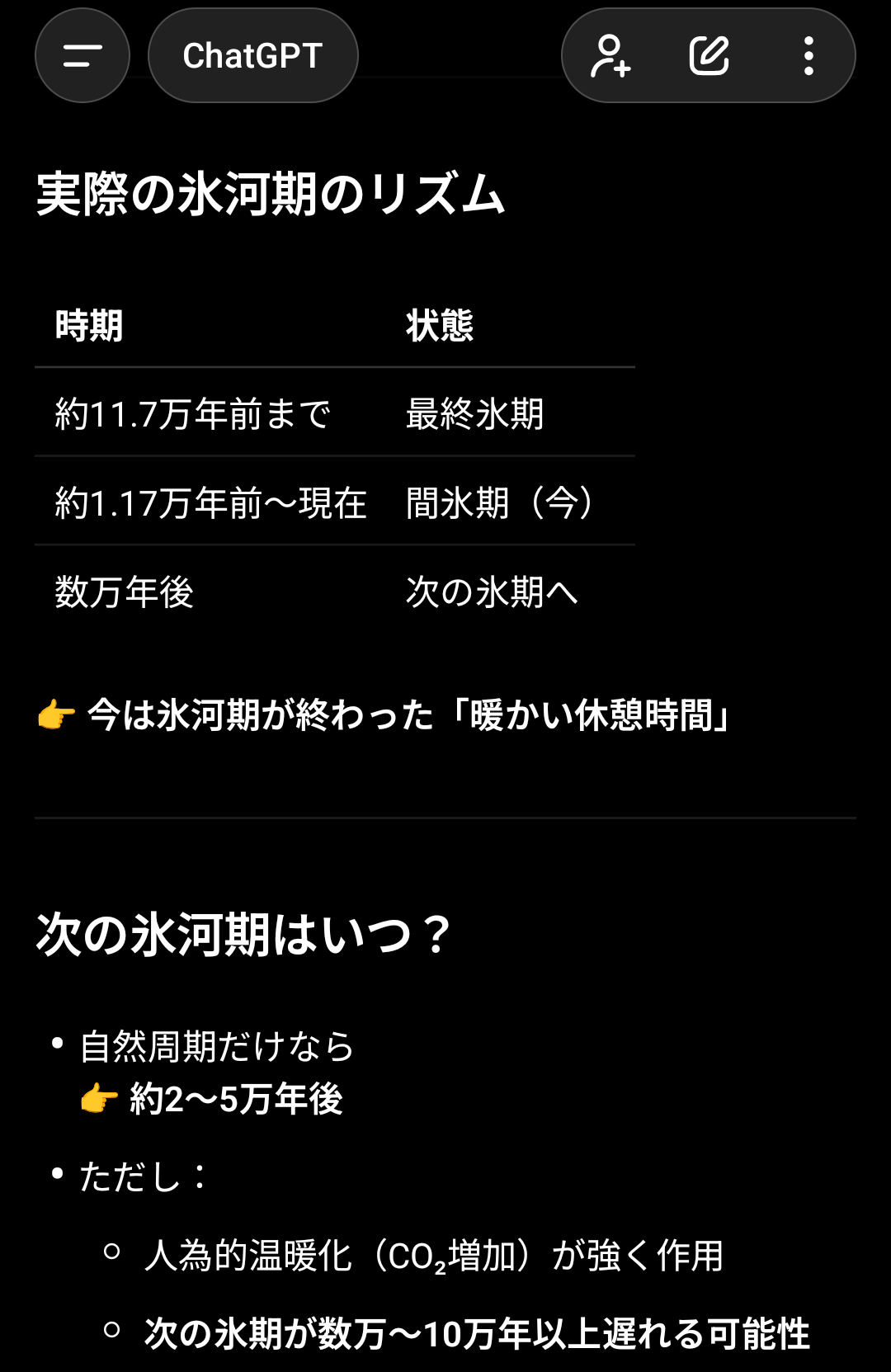The width and height of the screenshot is (891, 1372).
Task: Add people to this chat
Action: (610, 55)
